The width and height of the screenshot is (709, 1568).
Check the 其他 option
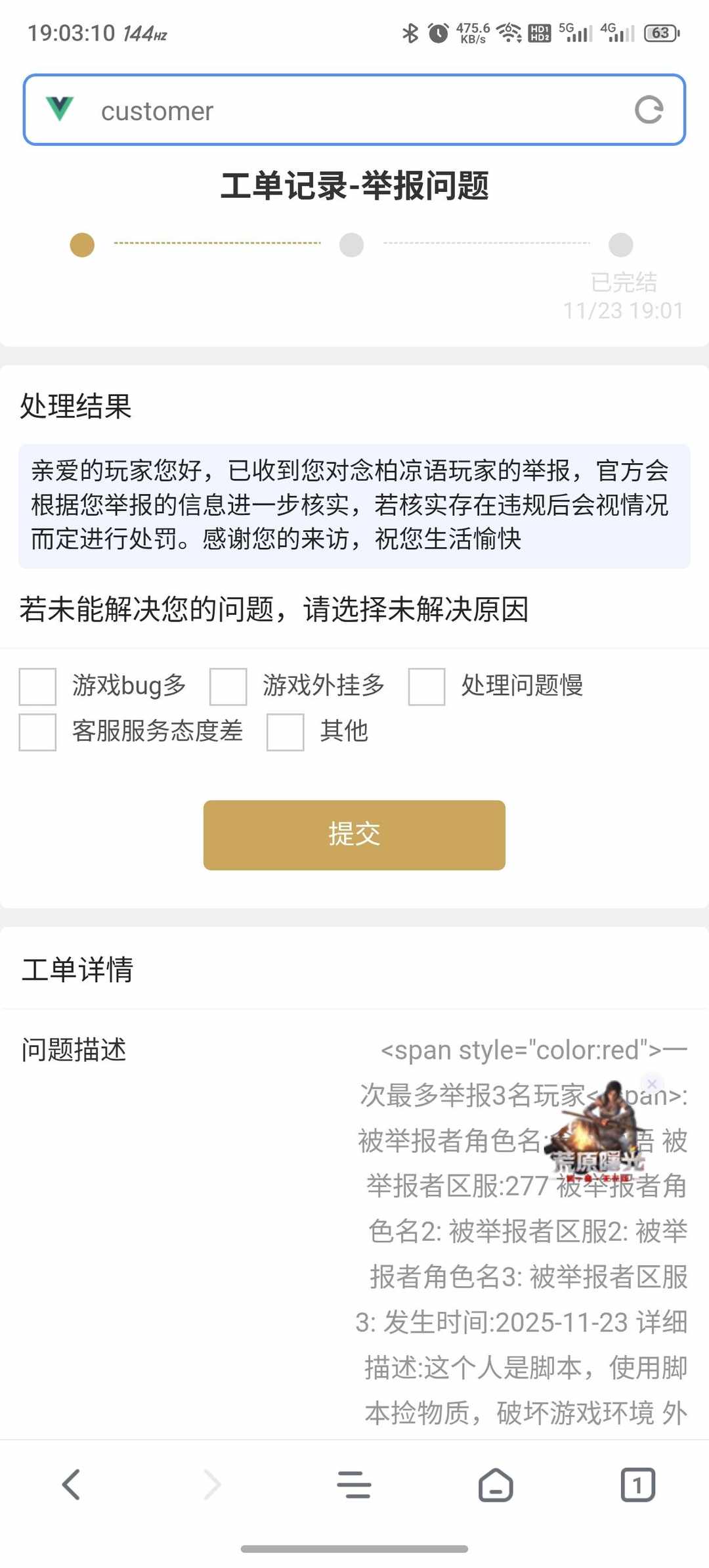coord(284,734)
